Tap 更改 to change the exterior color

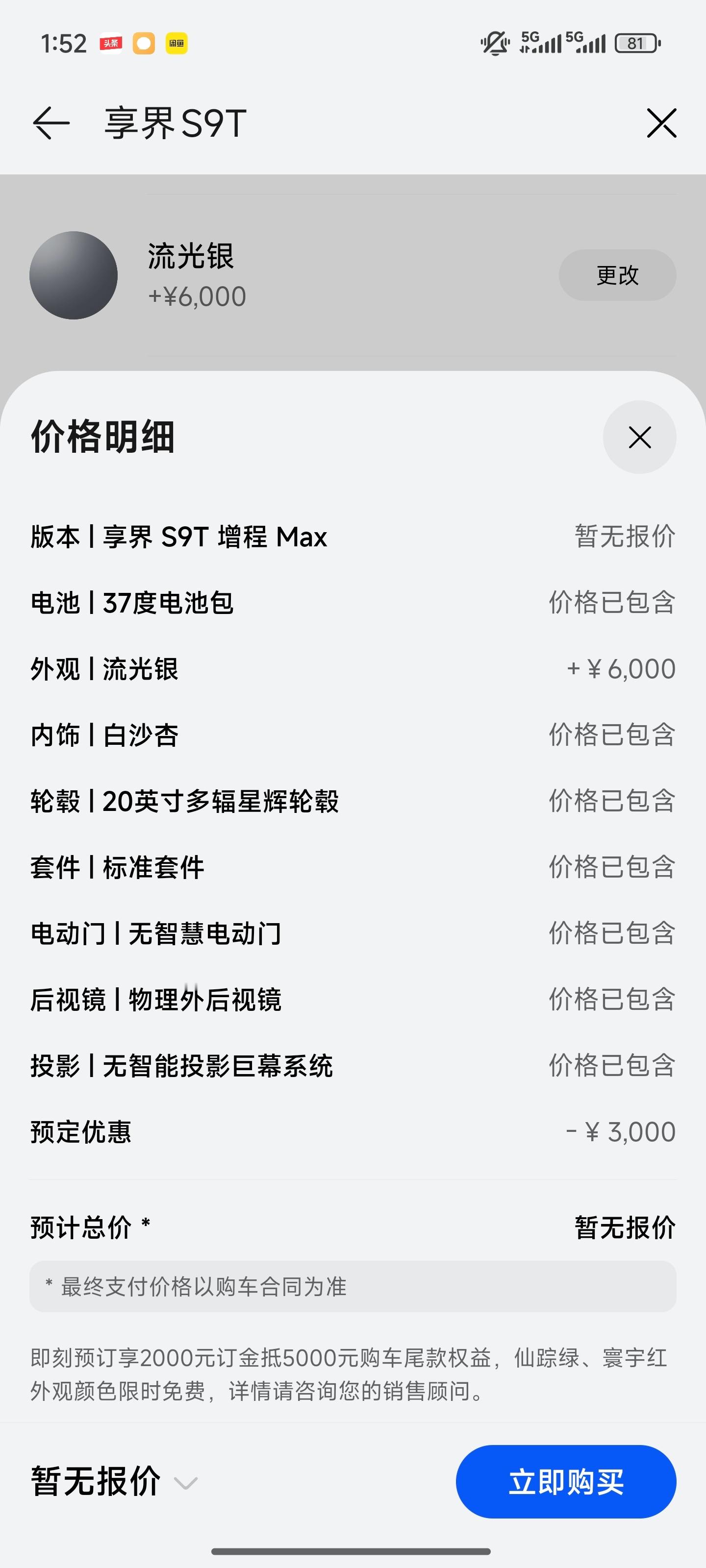tap(617, 275)
